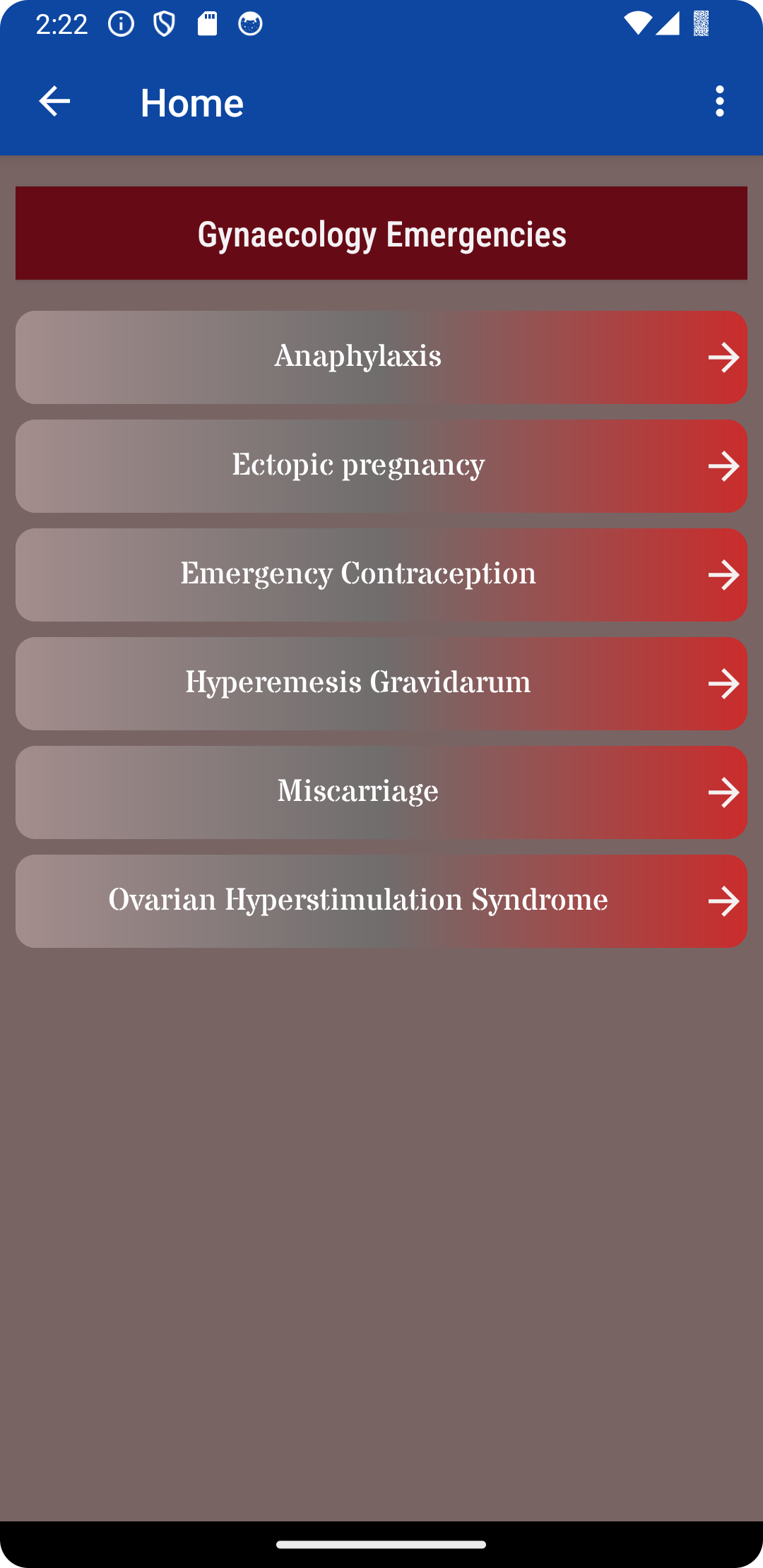Open Ovarian Hyperstimulation Syndrome

click(x=381, y=901)
